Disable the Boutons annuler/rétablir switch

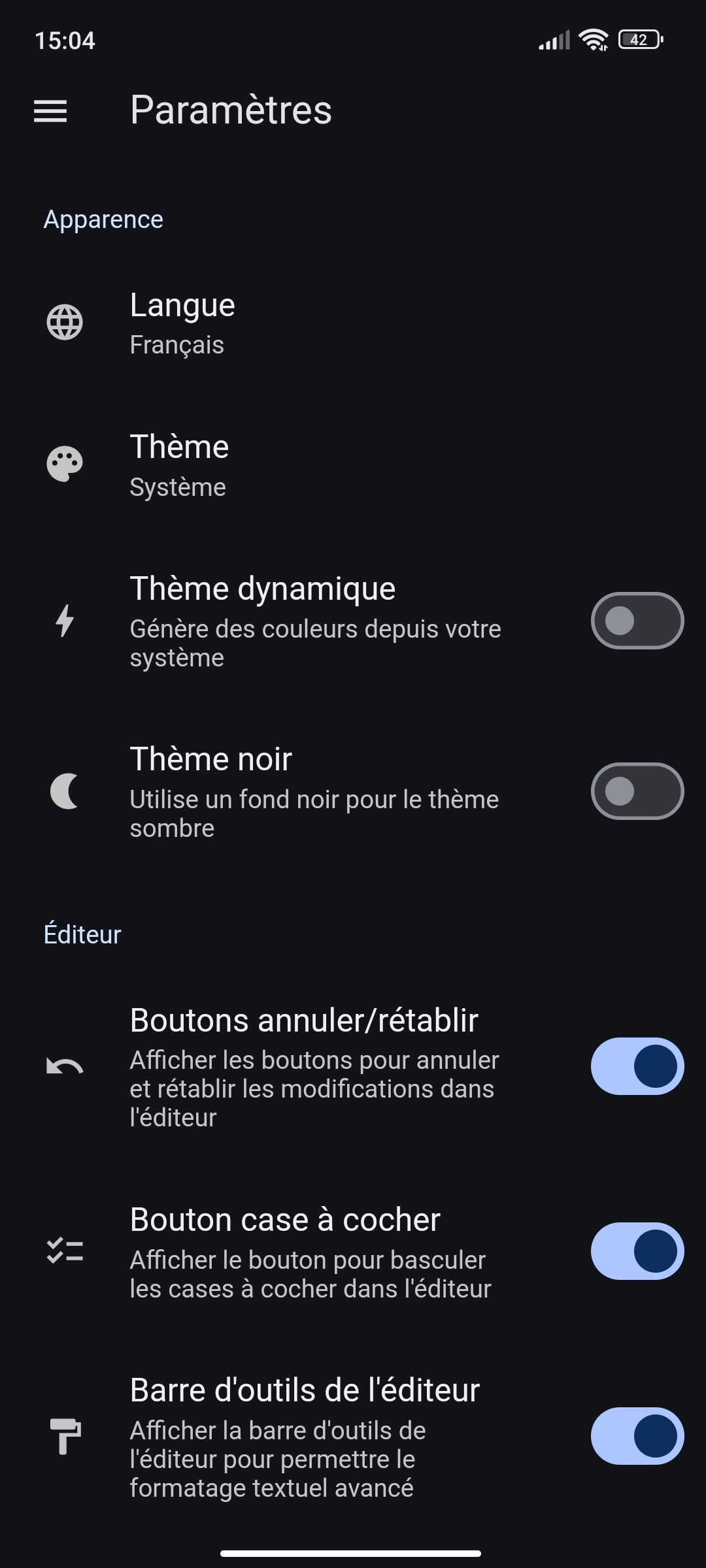point(637,1066)
